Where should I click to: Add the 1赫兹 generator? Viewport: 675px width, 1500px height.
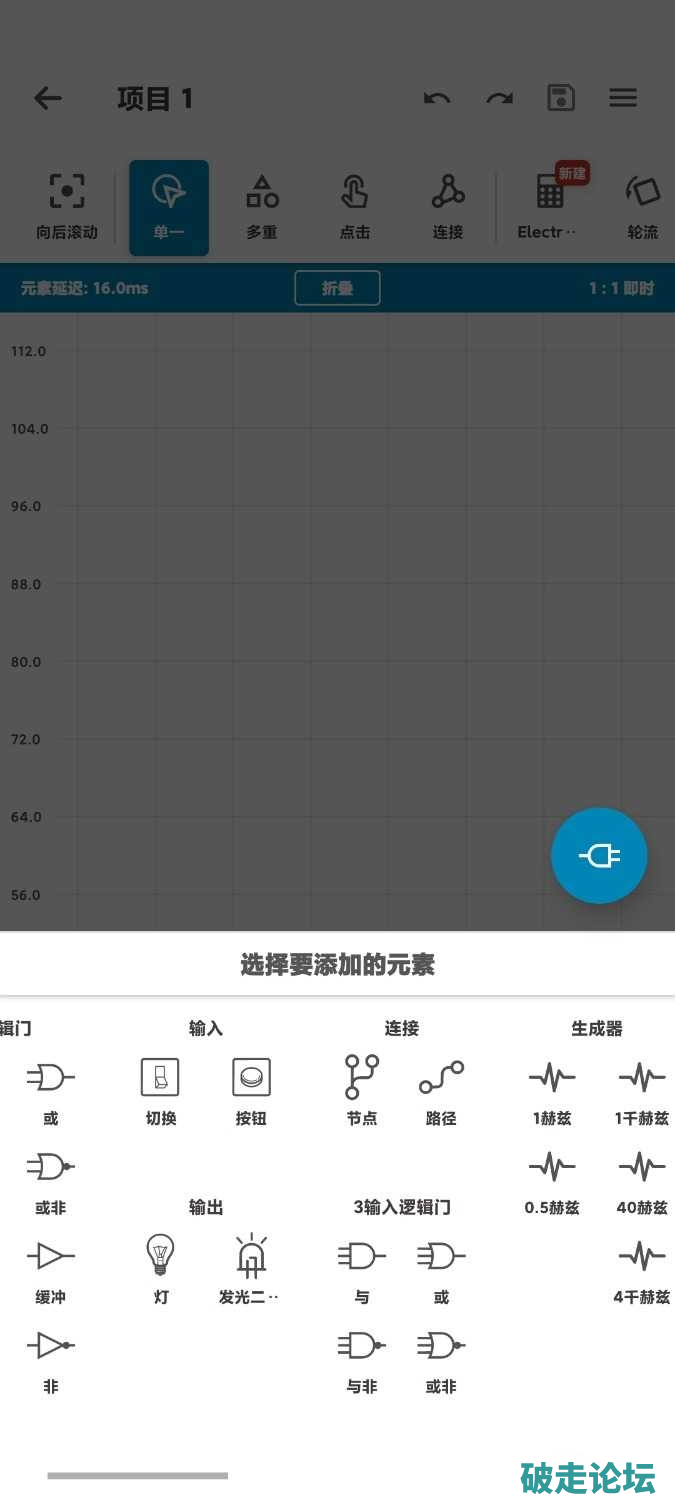click(552, 1091)
